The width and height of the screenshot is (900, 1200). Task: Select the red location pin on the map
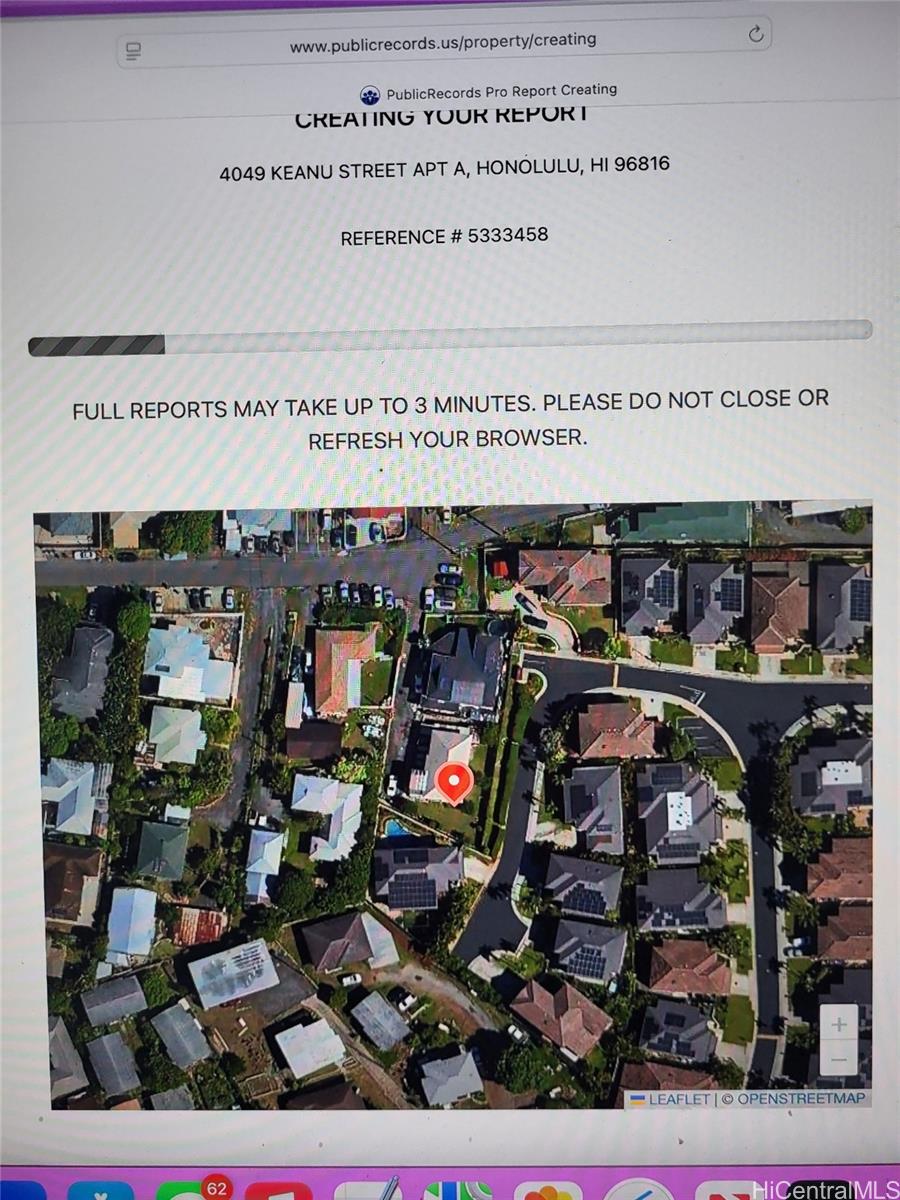(x=455, y=782)
